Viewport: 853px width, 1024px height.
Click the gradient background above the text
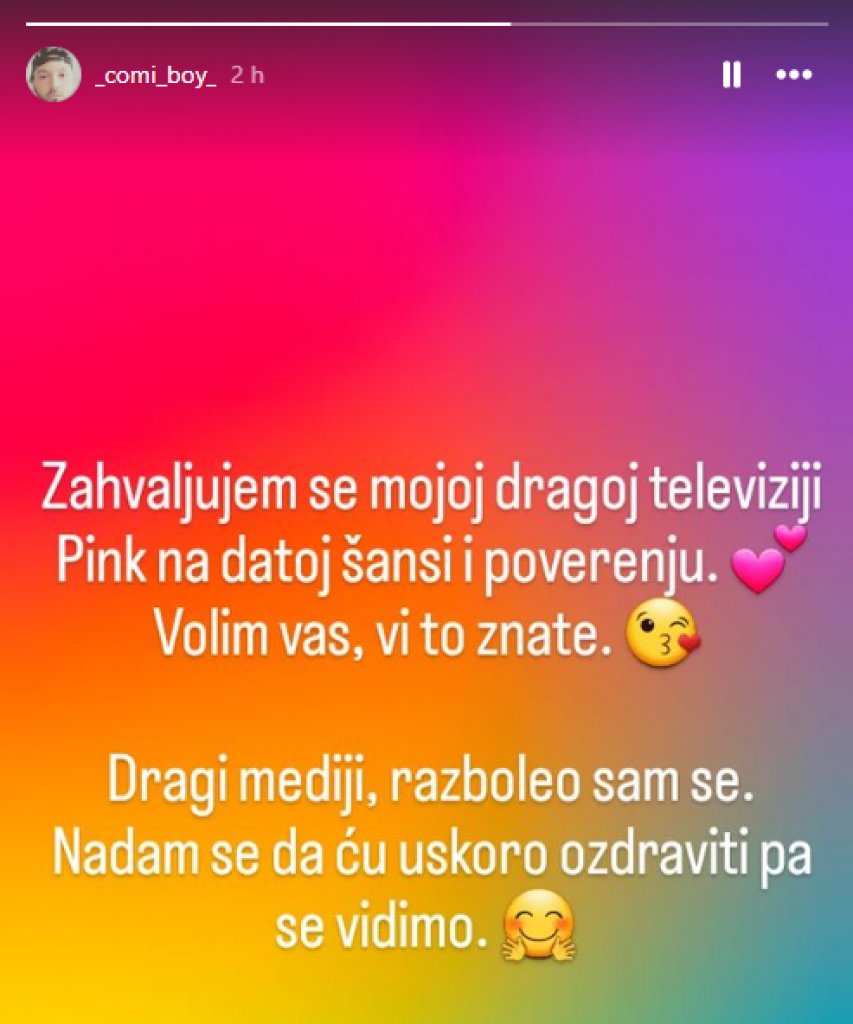coord(426,280)
